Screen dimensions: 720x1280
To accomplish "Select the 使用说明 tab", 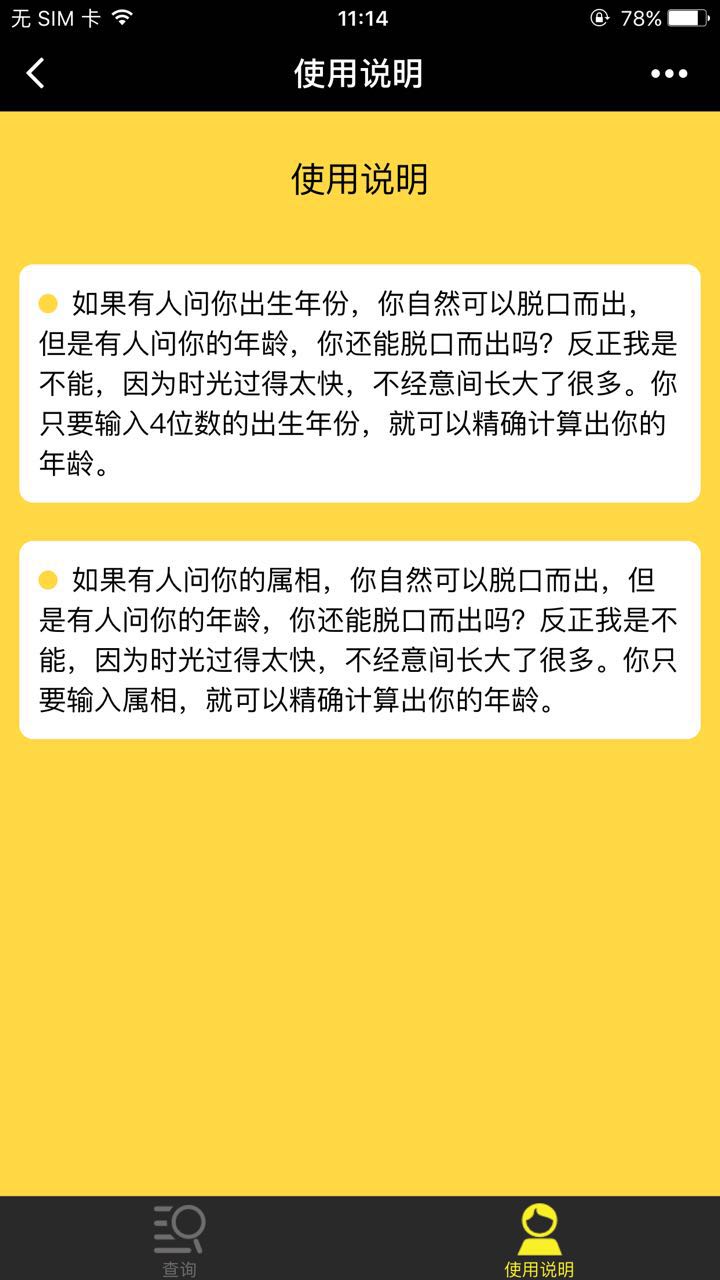I will click(539, 1239).
